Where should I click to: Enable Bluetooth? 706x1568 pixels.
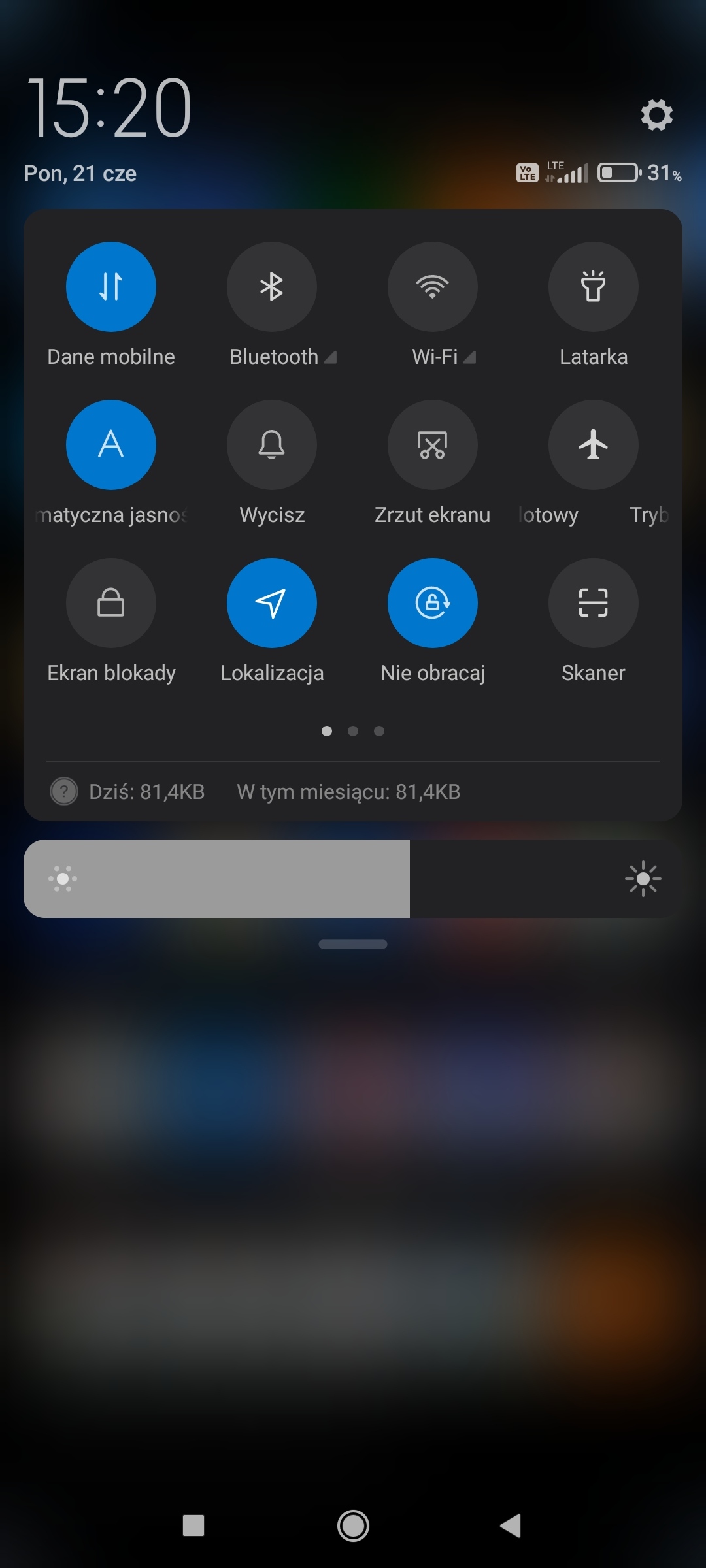click(x=272, y=287)
